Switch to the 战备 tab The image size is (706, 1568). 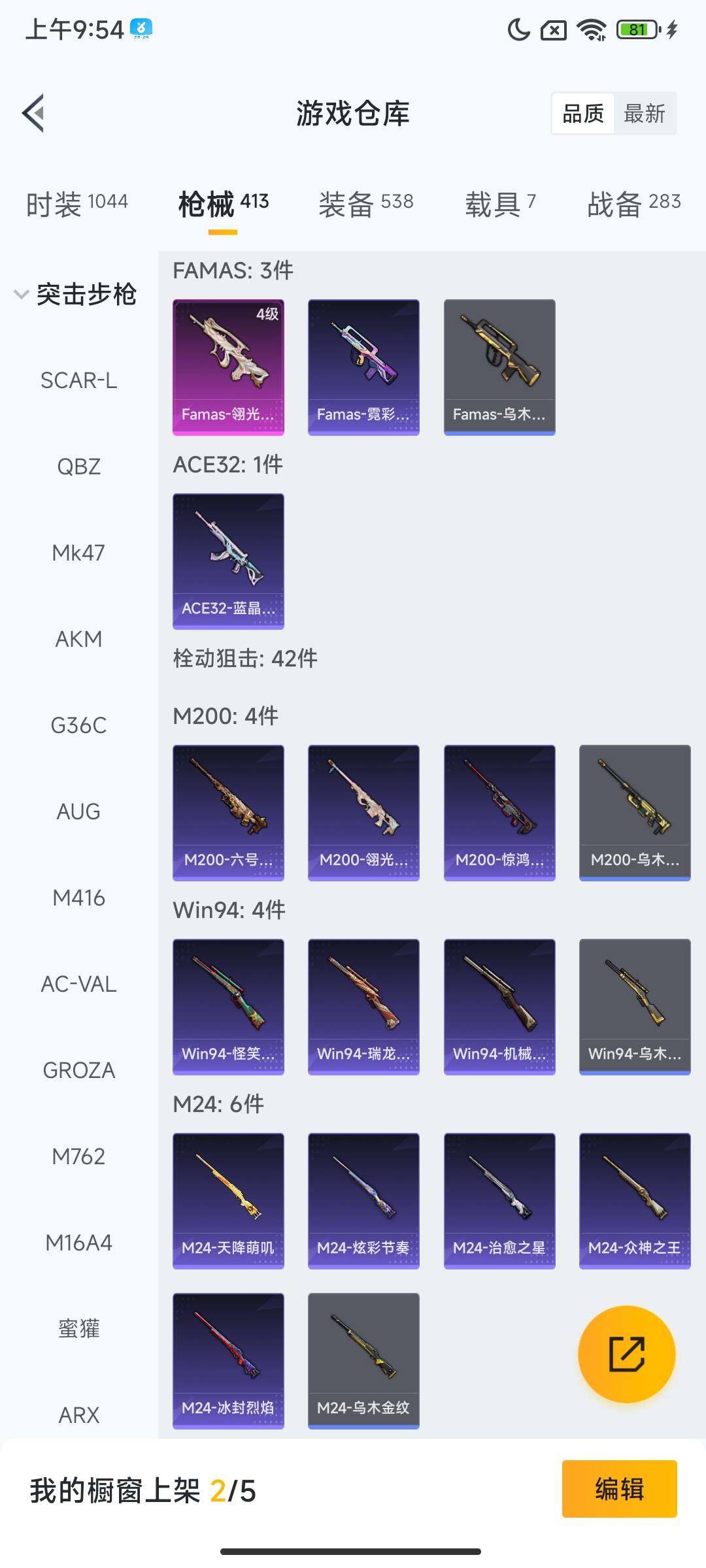pos(633,204)
